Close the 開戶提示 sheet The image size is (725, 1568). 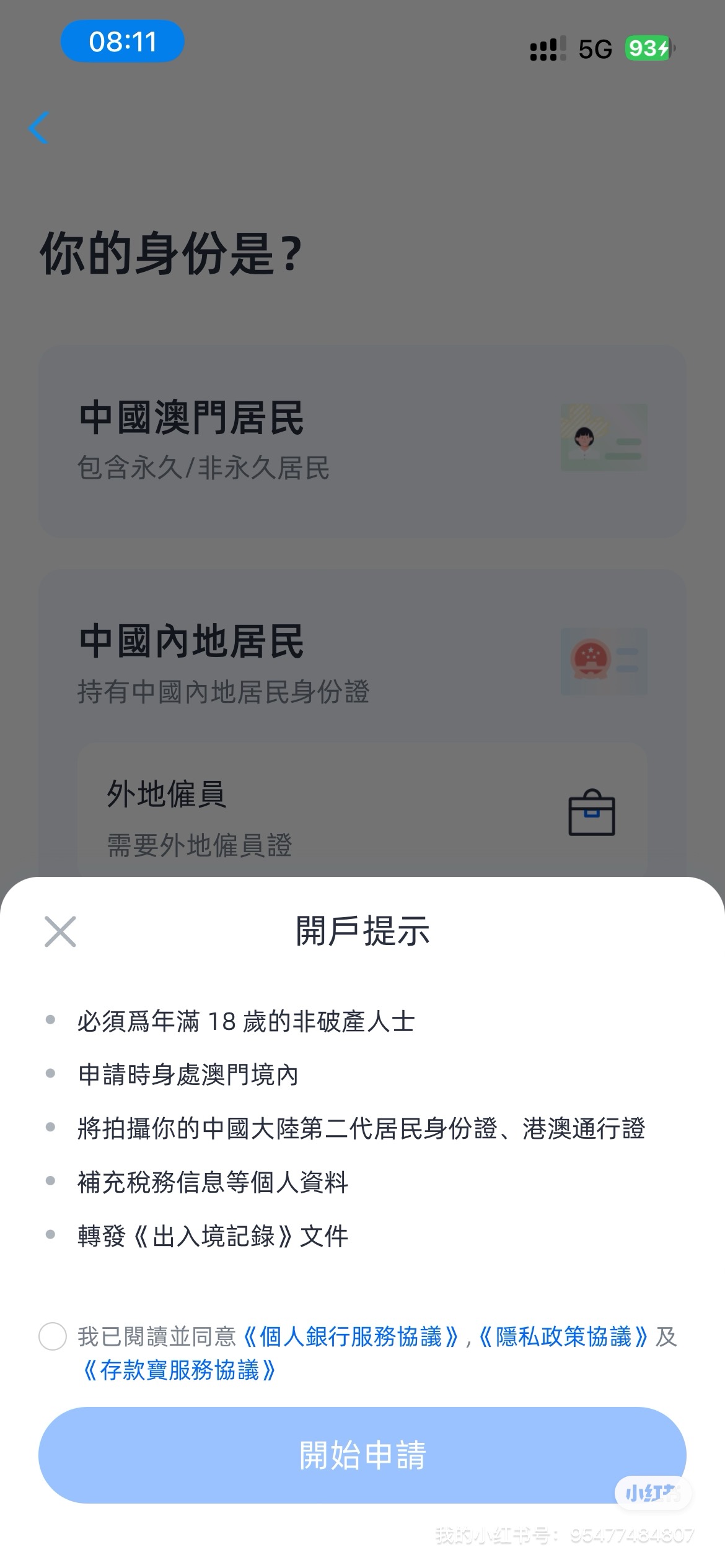click(60, 931)
